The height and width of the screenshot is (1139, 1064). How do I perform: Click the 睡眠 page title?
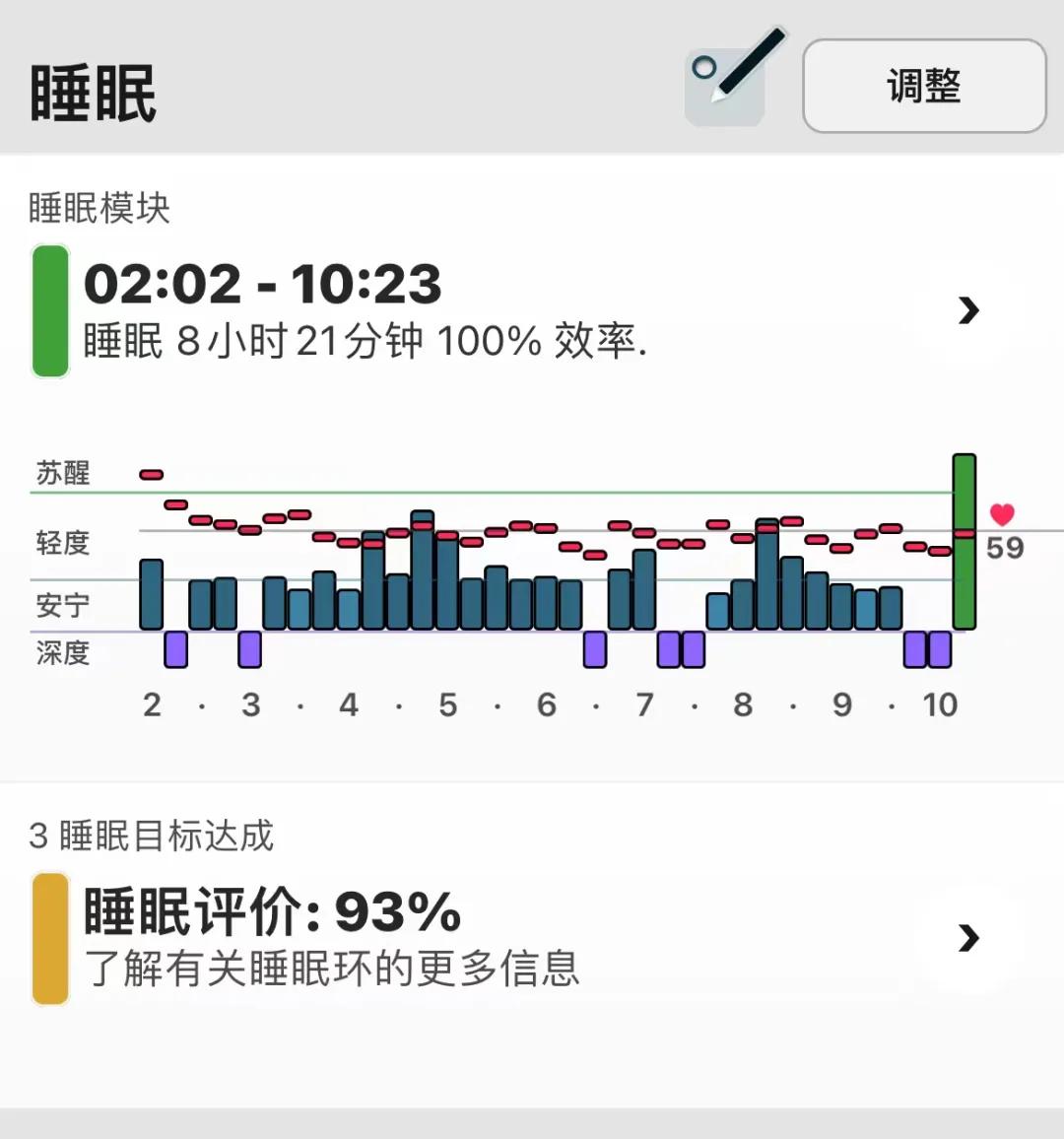(91, 91)
